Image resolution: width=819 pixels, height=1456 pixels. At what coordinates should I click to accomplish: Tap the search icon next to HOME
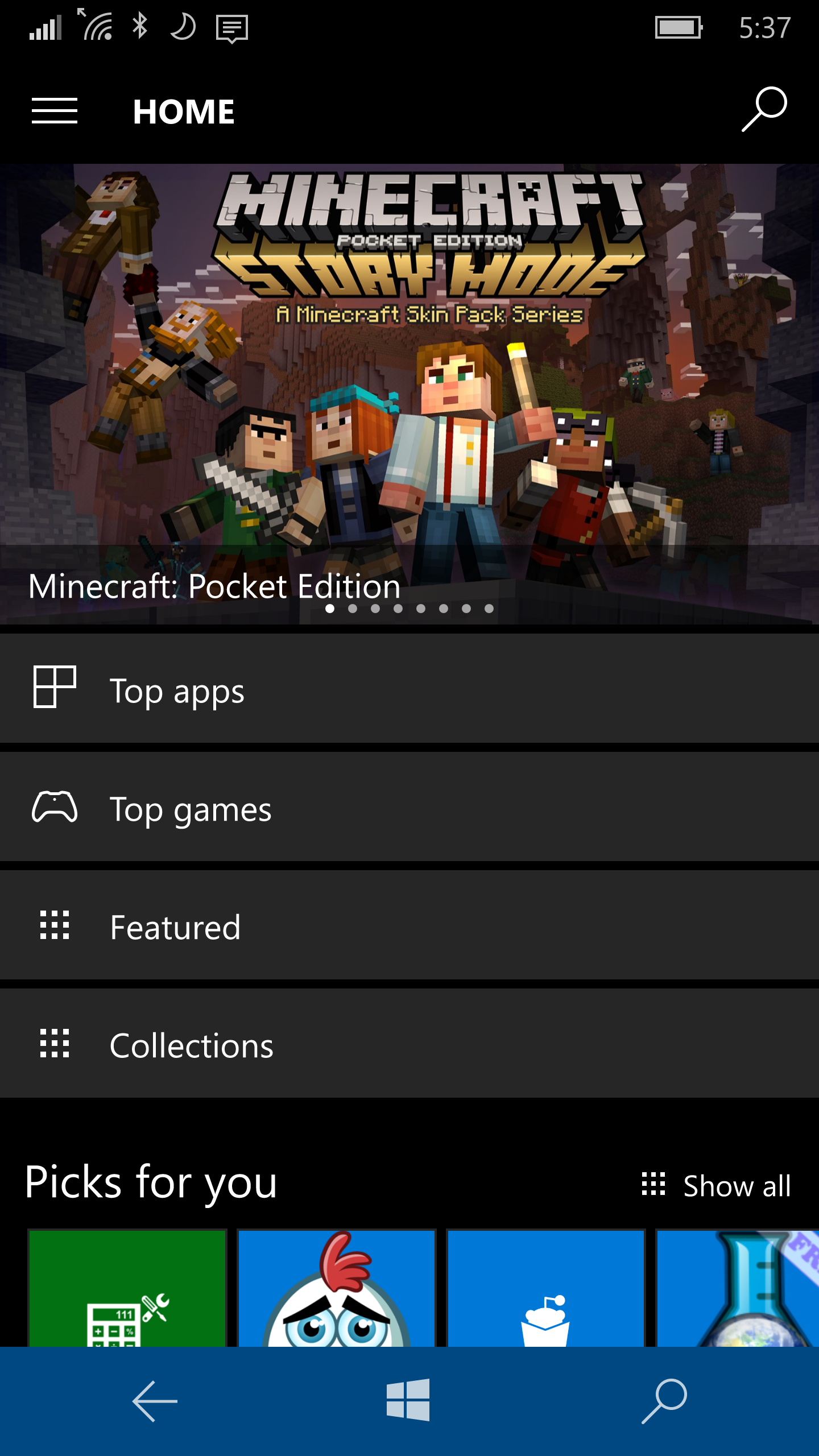764,109
